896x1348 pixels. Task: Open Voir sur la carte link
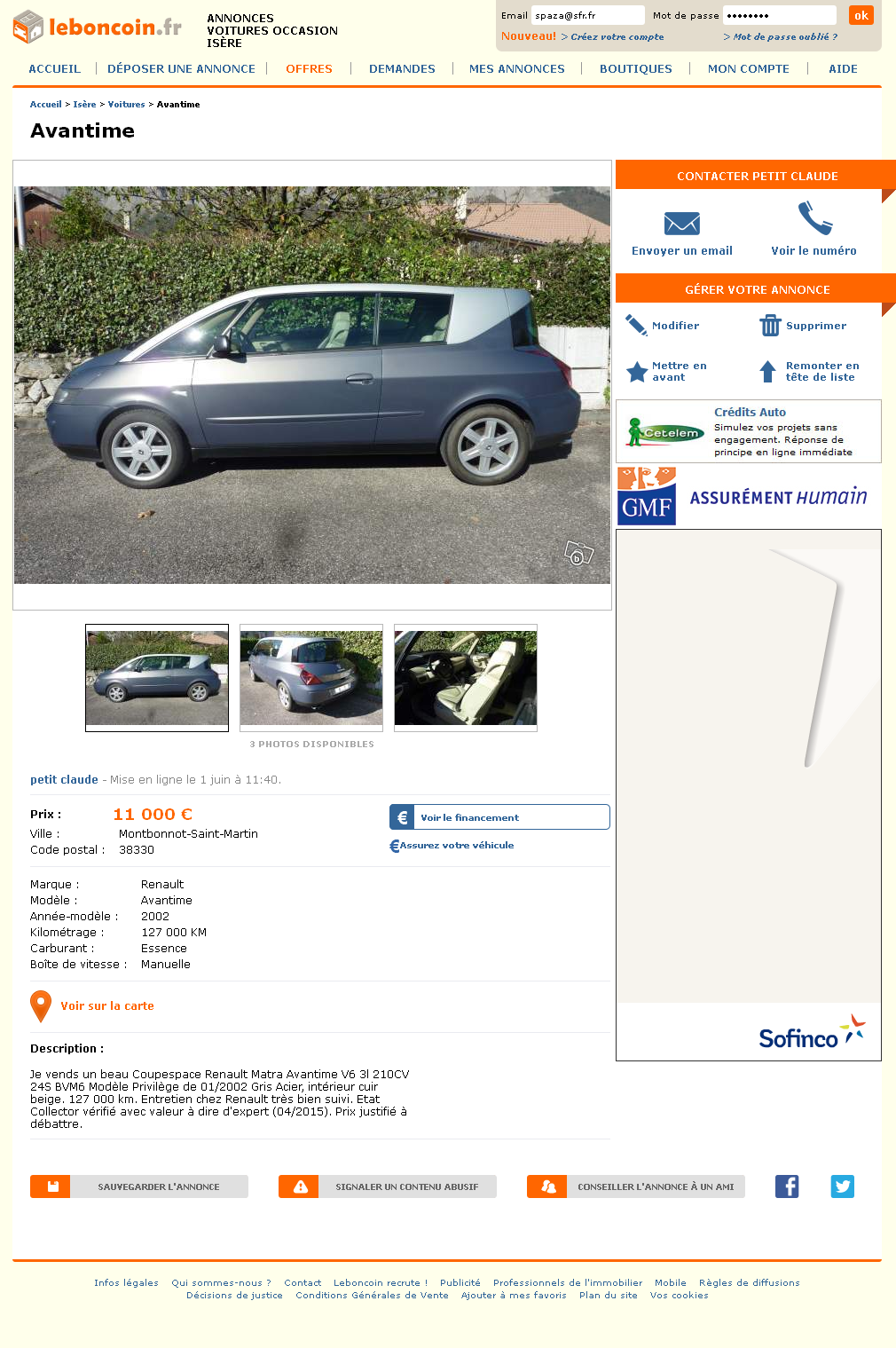[x=106, y=1006]
